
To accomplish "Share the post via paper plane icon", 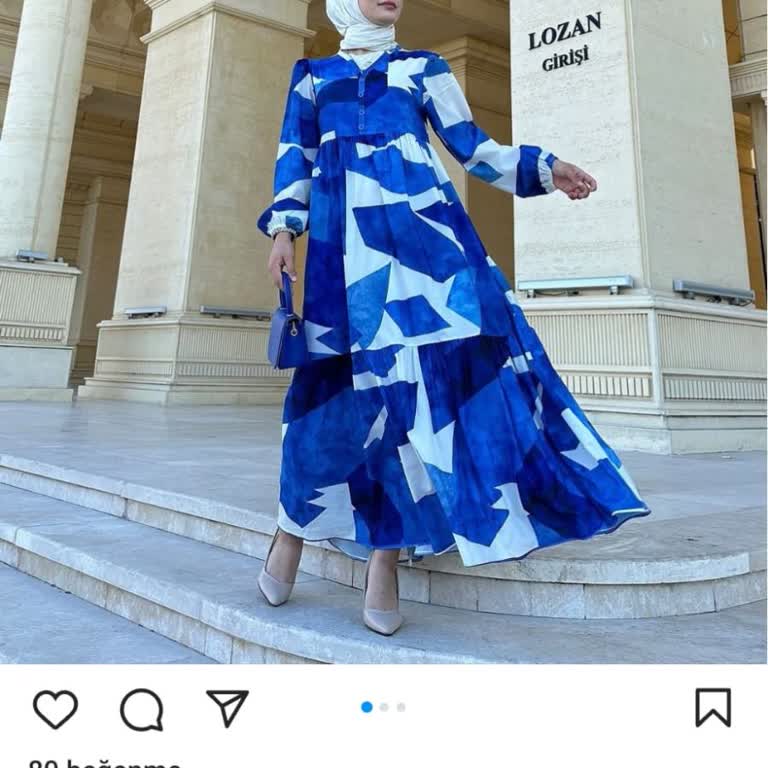I will (227, 708).
